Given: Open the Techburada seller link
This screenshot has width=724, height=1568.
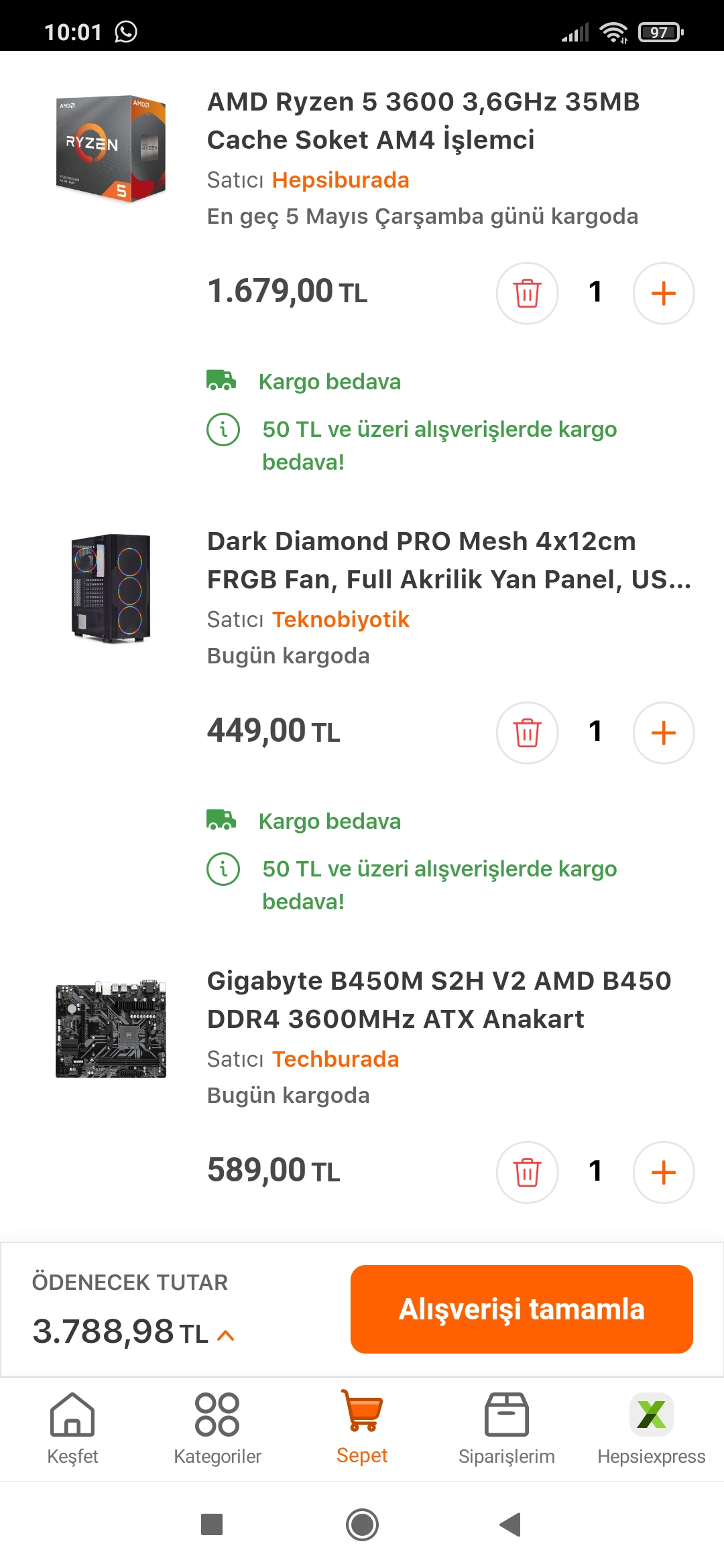Looking at the screenshot, I should [335, 1059].
